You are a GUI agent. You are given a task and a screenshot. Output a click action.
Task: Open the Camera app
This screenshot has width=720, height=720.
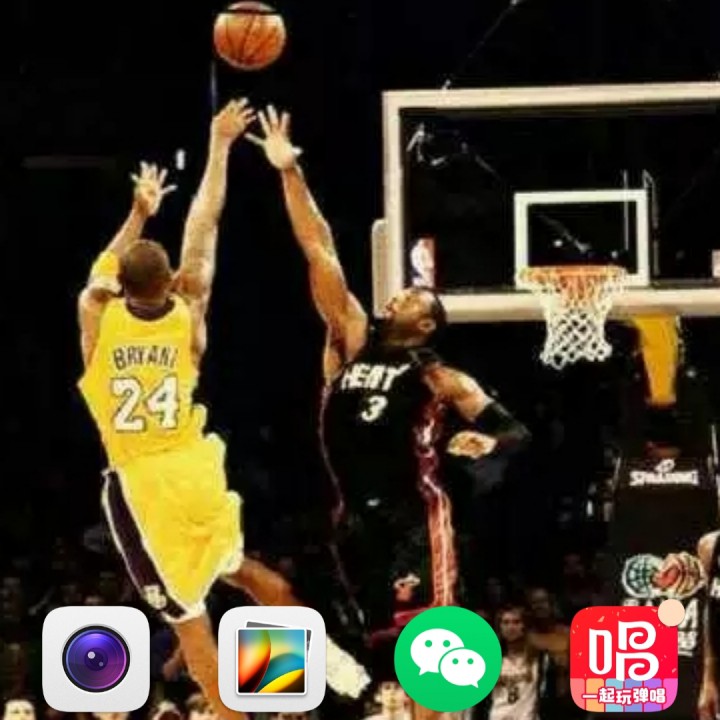tap(96, 659)
